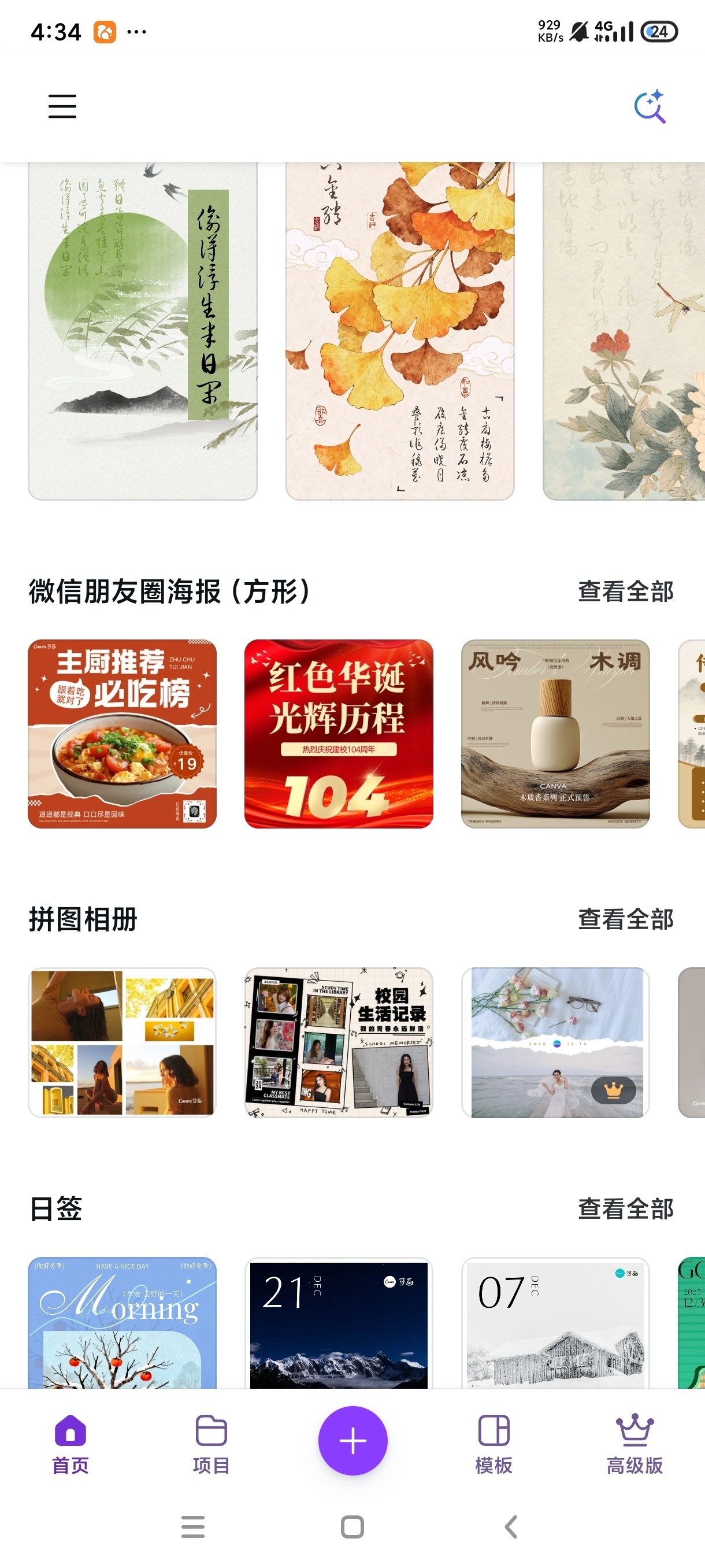The width and height of the screenshot is (705, 1568).
Task: View all 拼图相册 templates
Action: click(x=625, y=919)
